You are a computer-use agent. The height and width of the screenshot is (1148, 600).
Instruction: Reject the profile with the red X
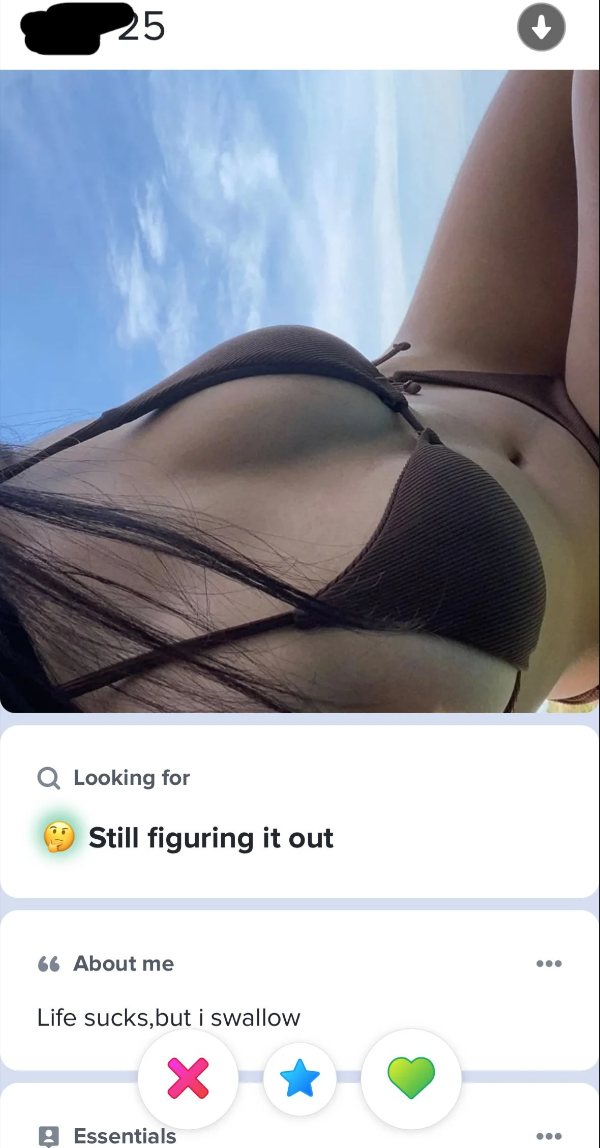click(x=188, y=1079)
